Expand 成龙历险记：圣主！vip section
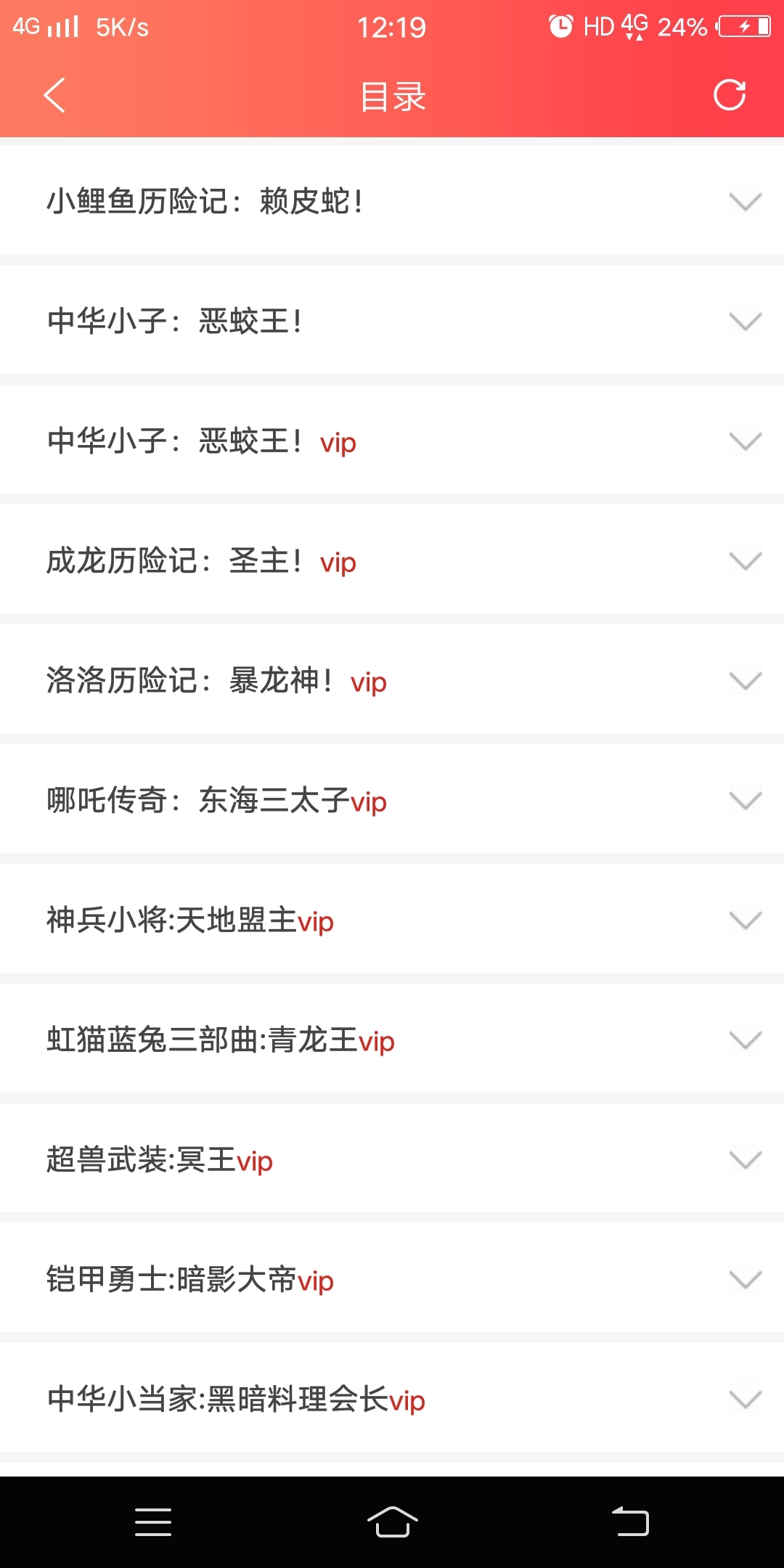The image size is (784, 1568). [x=745, y=560]
